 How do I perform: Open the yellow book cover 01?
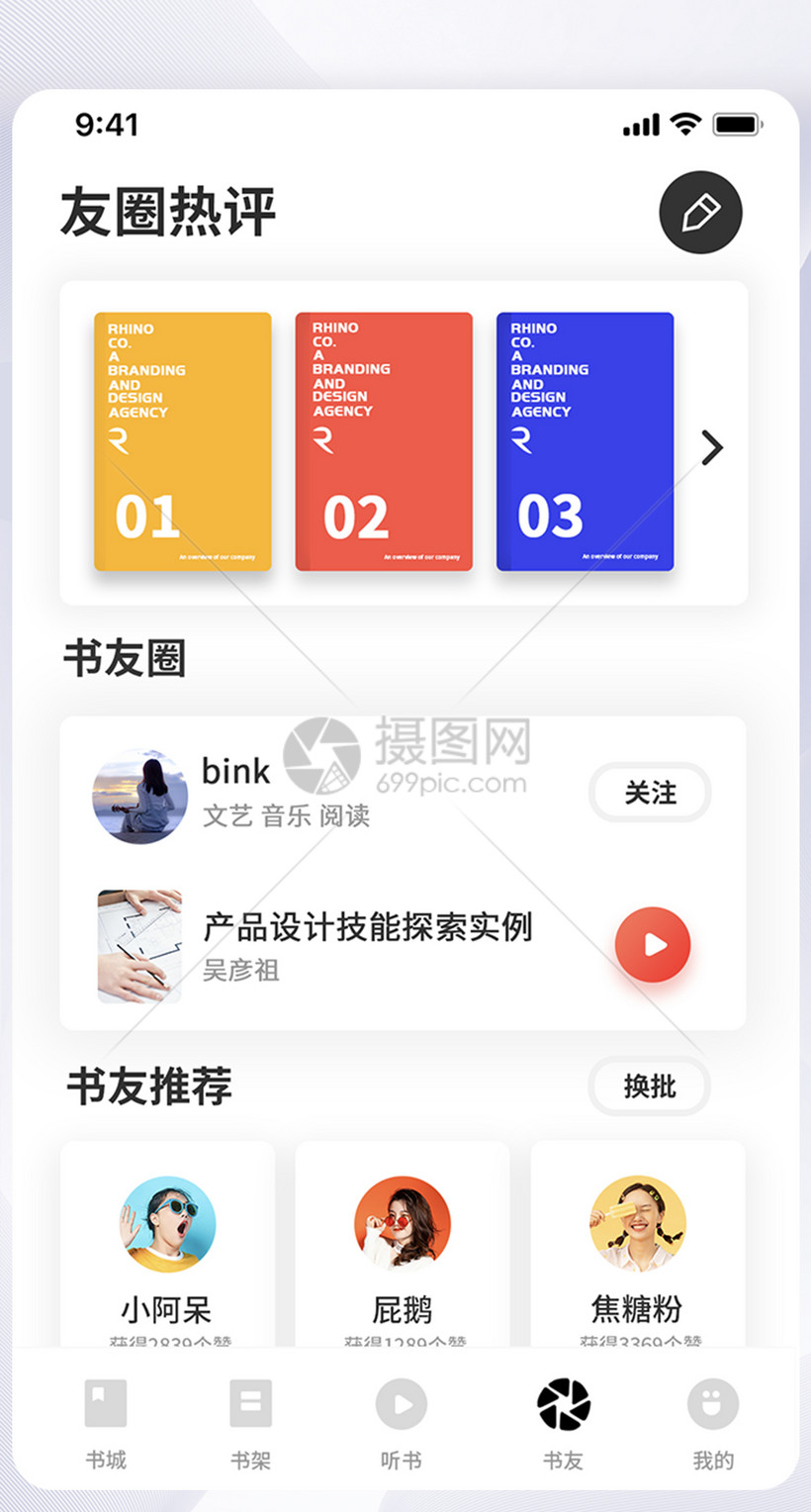click(183, 441)
